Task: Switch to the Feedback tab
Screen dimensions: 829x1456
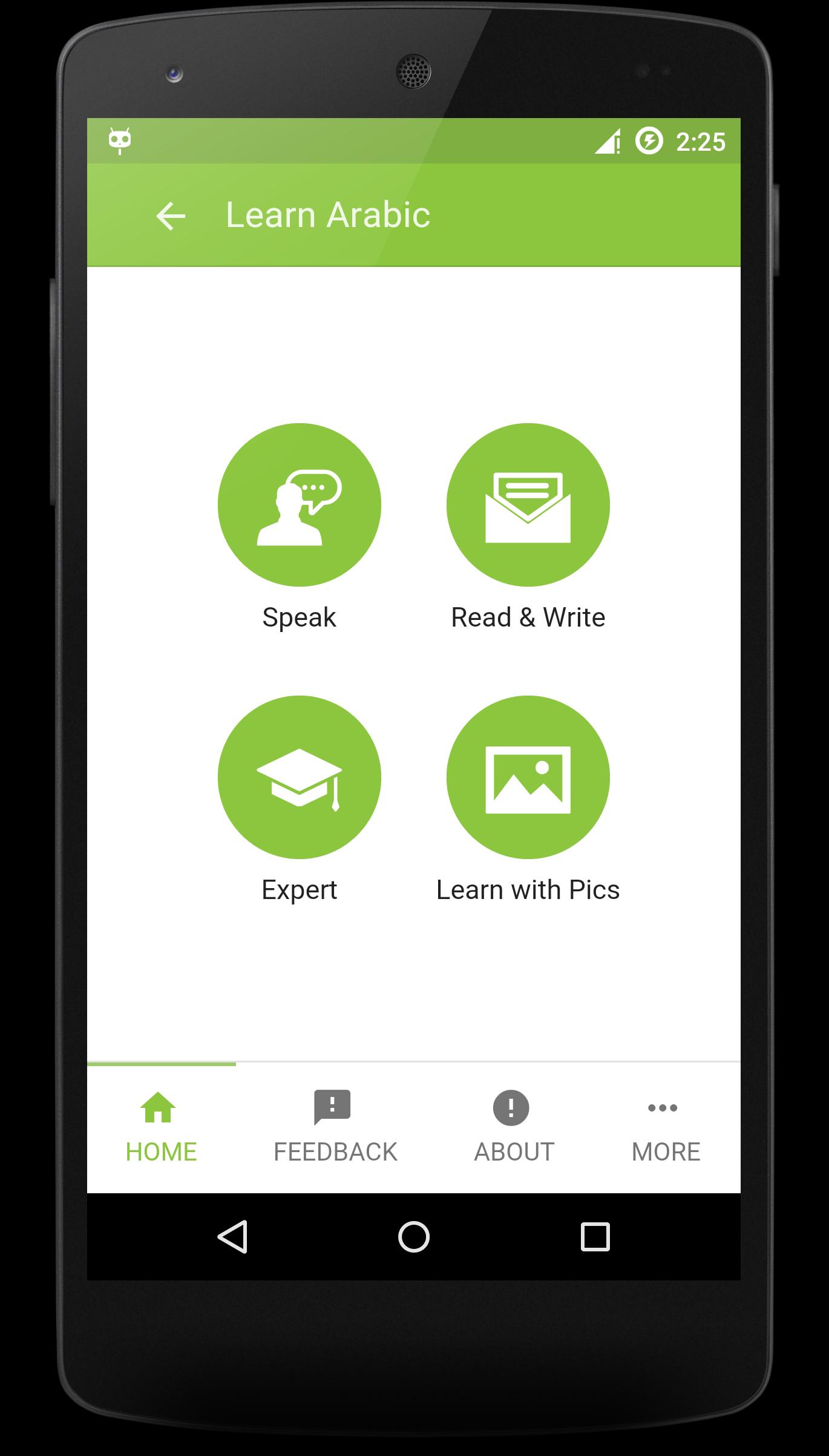Action: tap(335, 1128)
